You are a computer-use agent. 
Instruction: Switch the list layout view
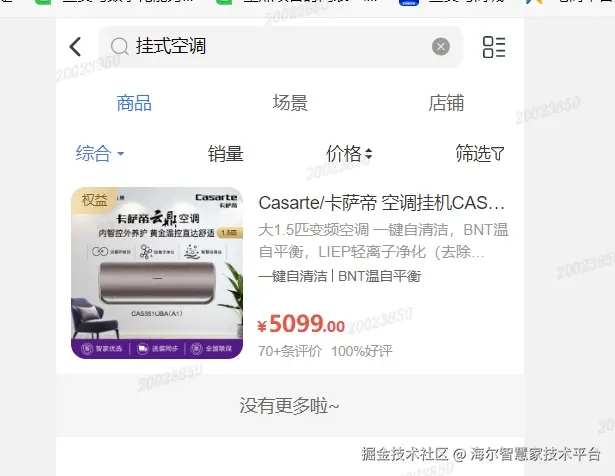pyautogui.click(x=494, y=47)
